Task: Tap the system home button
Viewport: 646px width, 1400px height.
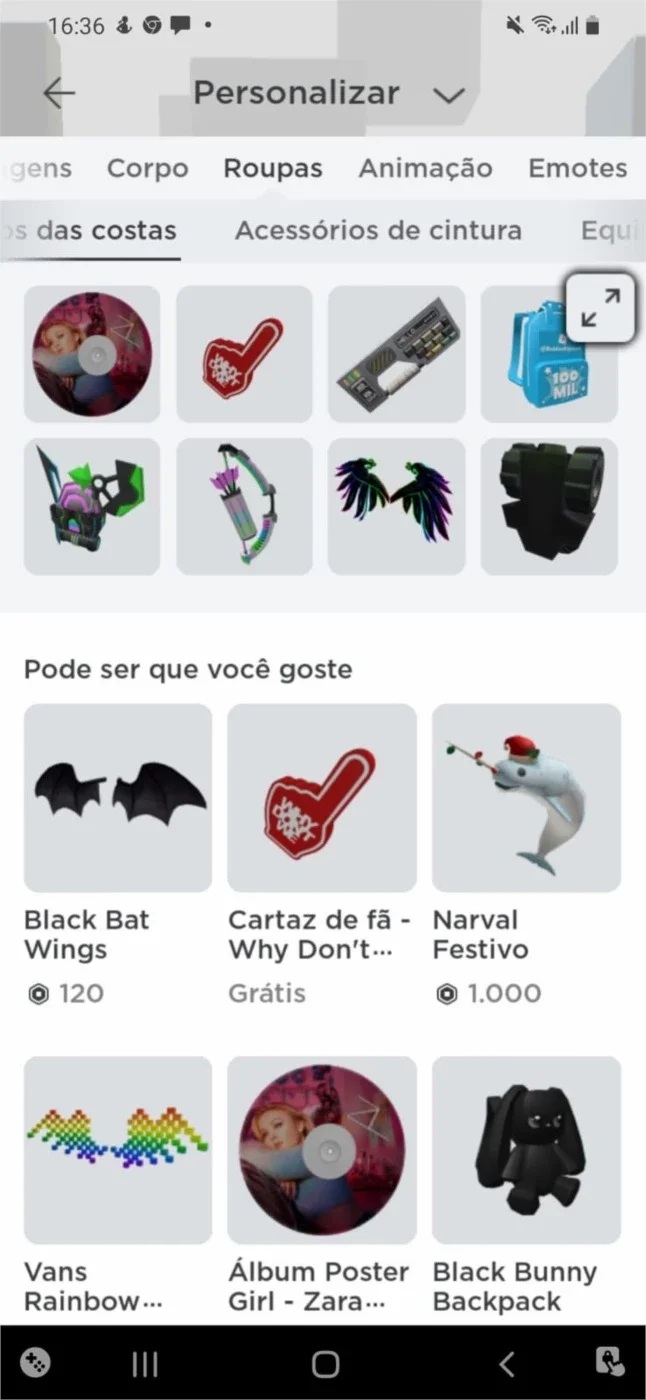Action: point(325,1363)
